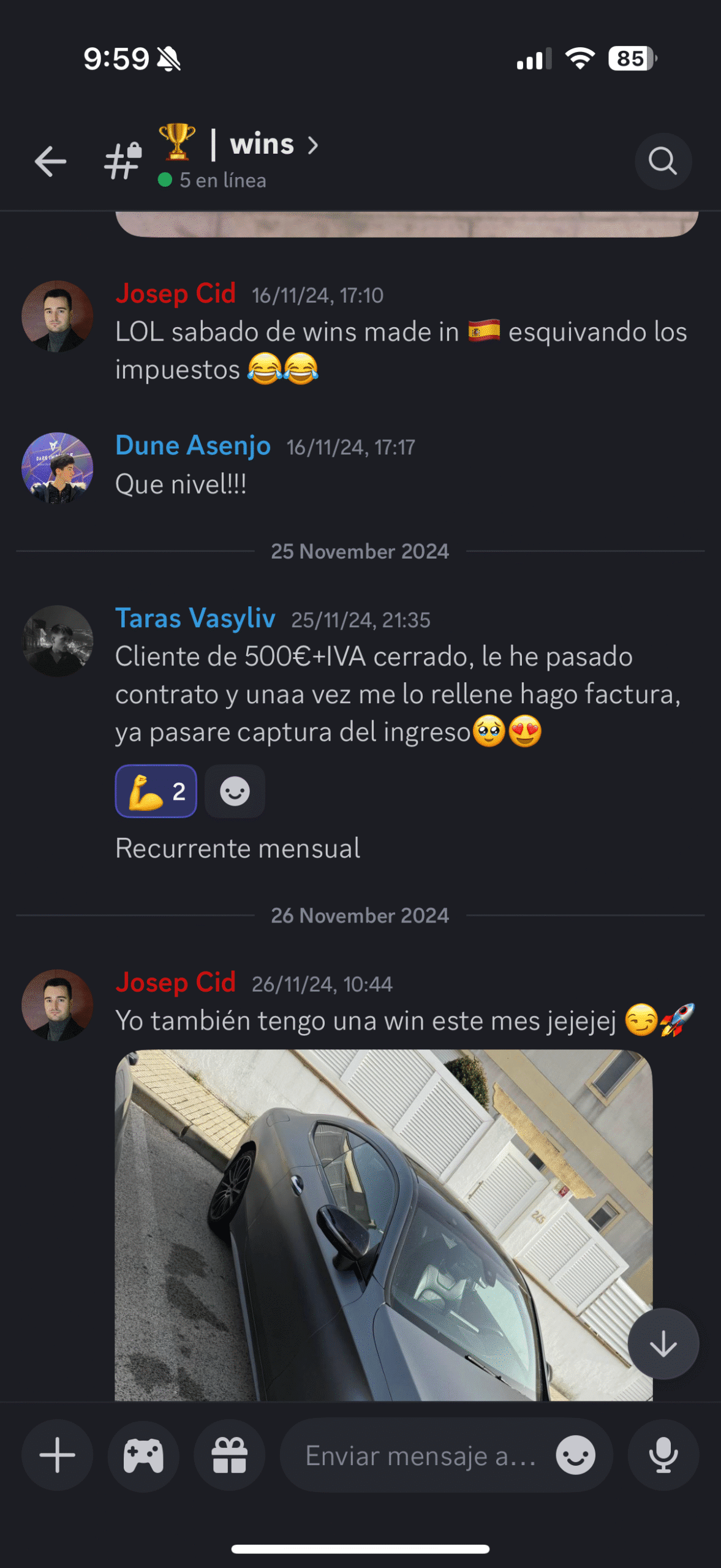Open the emoji picker in the message field

[575, 1455]
